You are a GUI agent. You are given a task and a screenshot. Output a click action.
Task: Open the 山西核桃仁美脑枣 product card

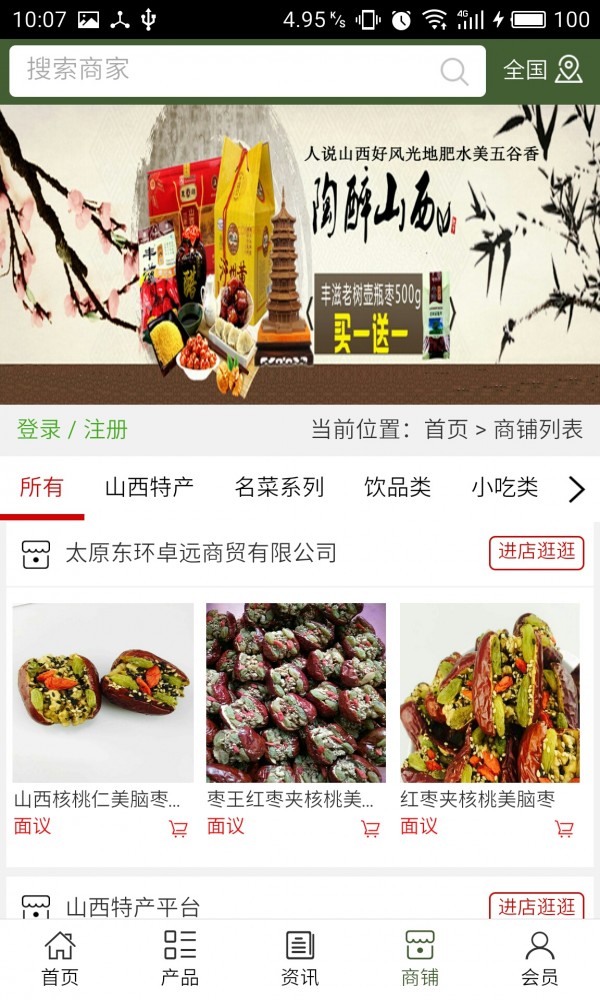[x=103, y=719]
